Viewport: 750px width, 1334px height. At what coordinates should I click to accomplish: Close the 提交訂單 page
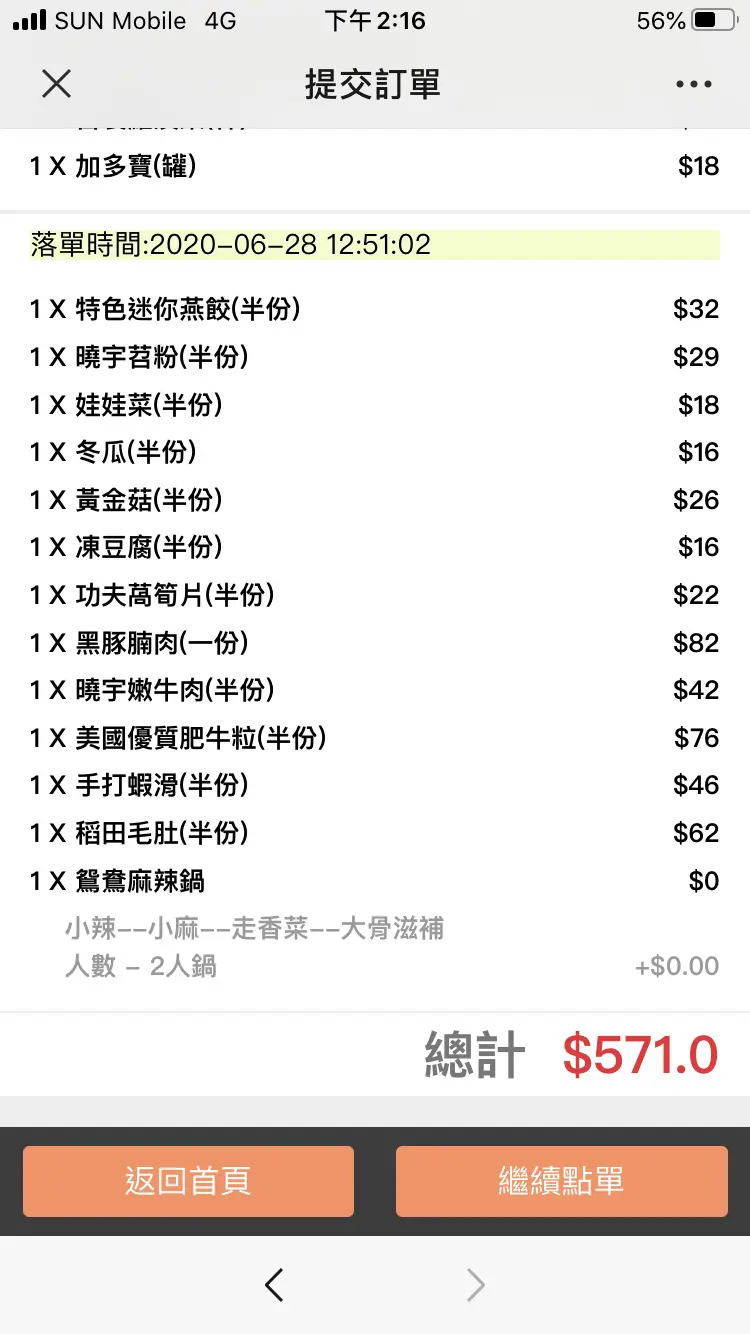[x=57, y=84]
